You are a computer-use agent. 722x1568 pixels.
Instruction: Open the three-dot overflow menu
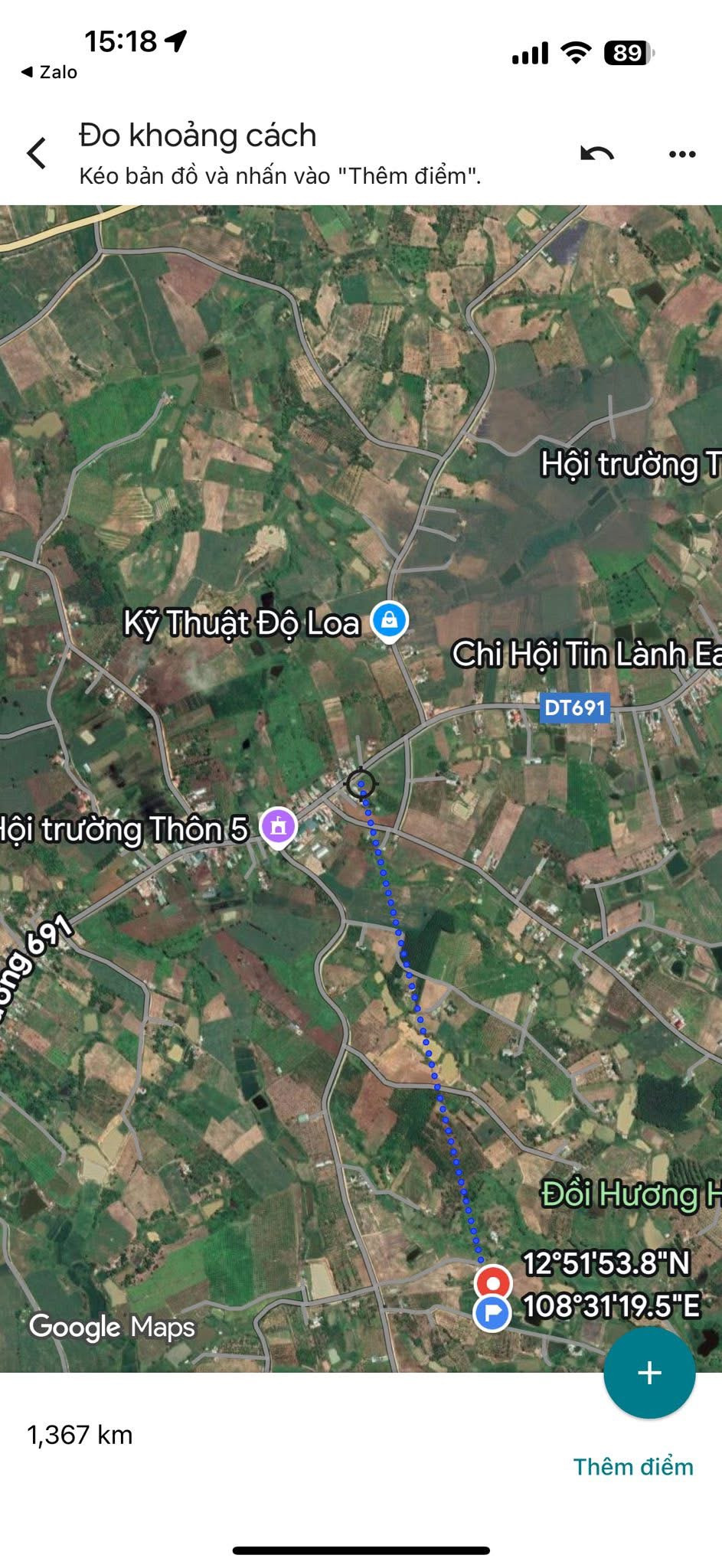pos(681,154)
